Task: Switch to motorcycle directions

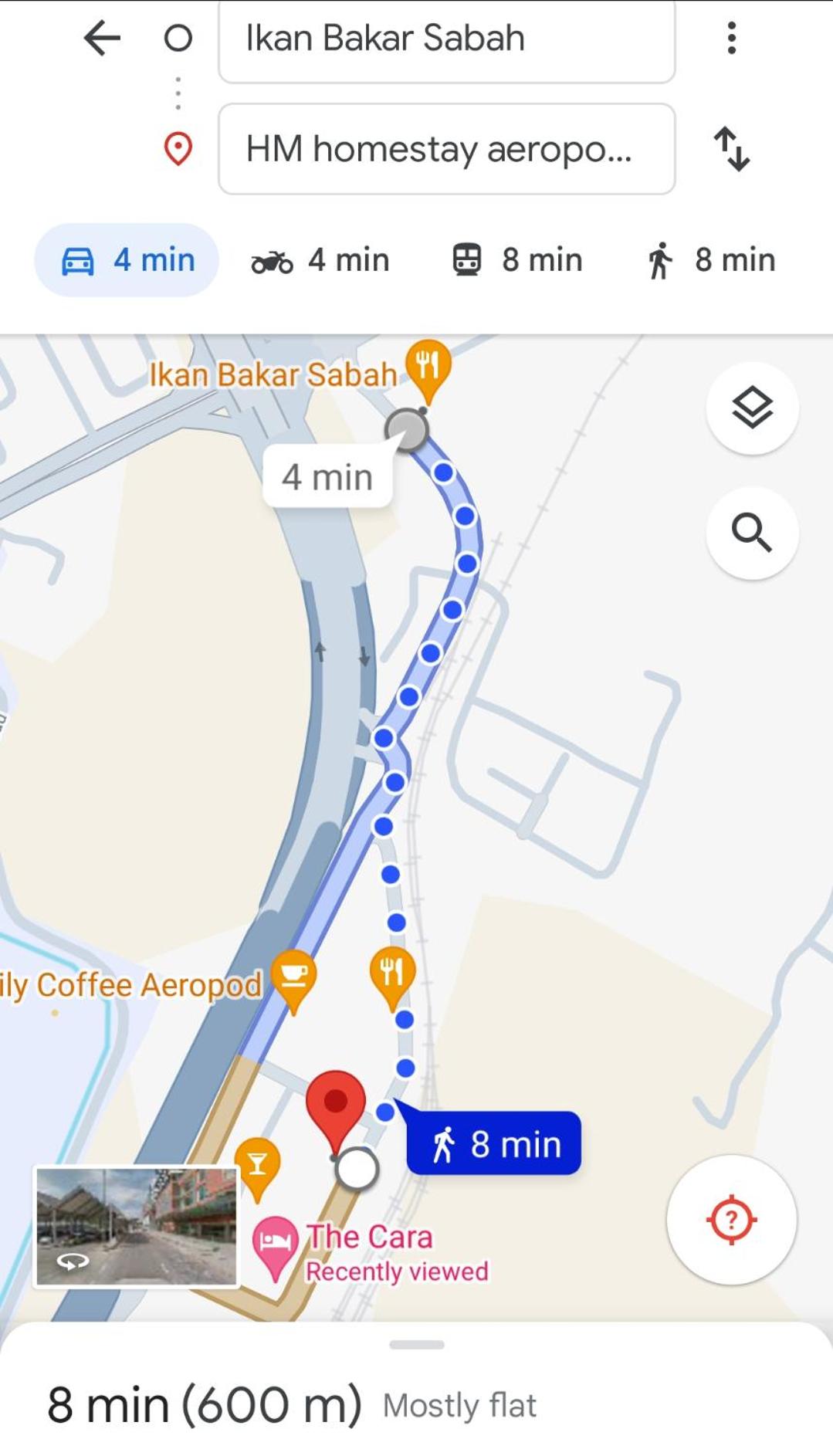Action: coord(320,260)
